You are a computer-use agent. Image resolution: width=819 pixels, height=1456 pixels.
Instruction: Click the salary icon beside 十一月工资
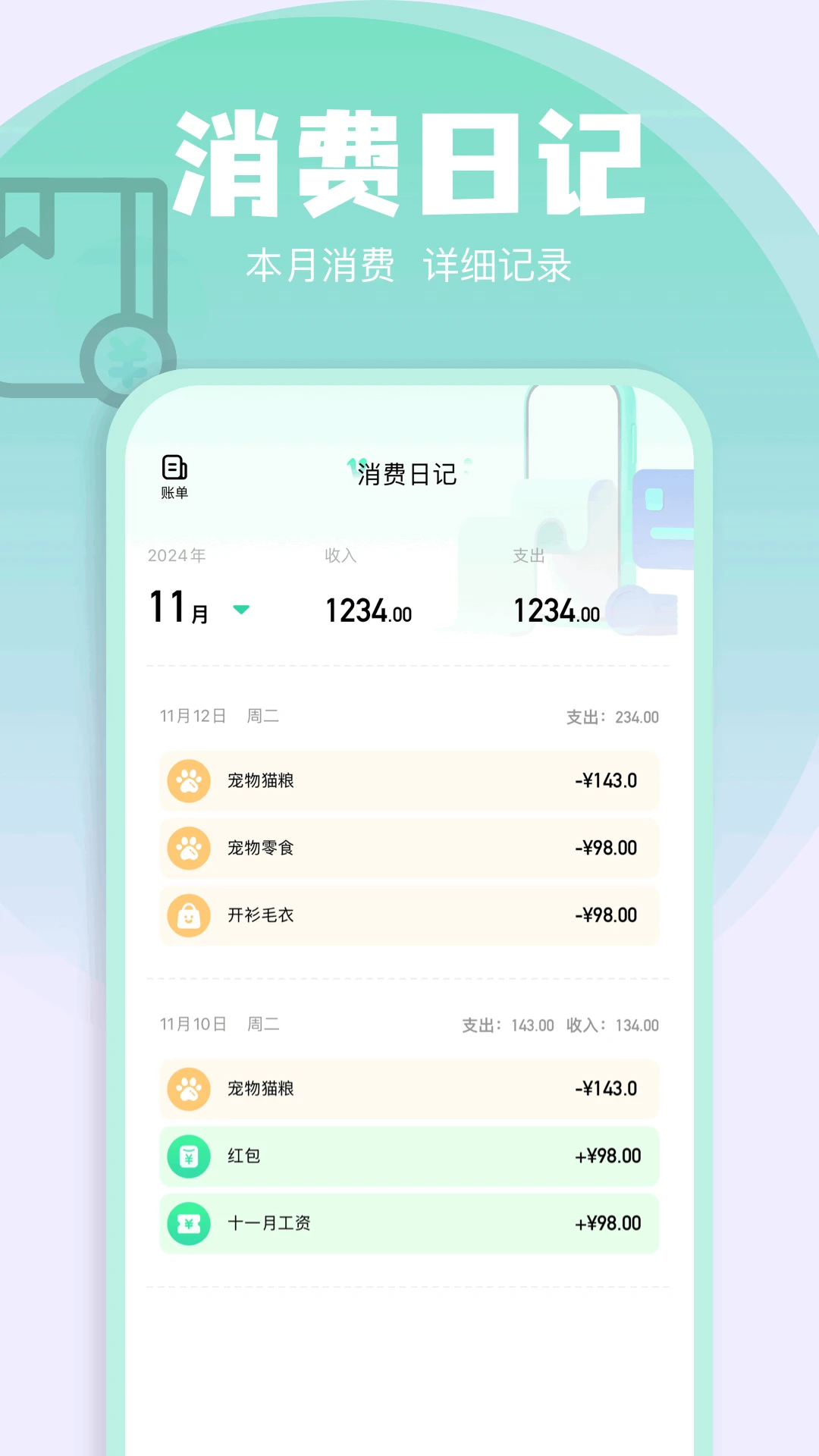click(x=189, y=1223)
